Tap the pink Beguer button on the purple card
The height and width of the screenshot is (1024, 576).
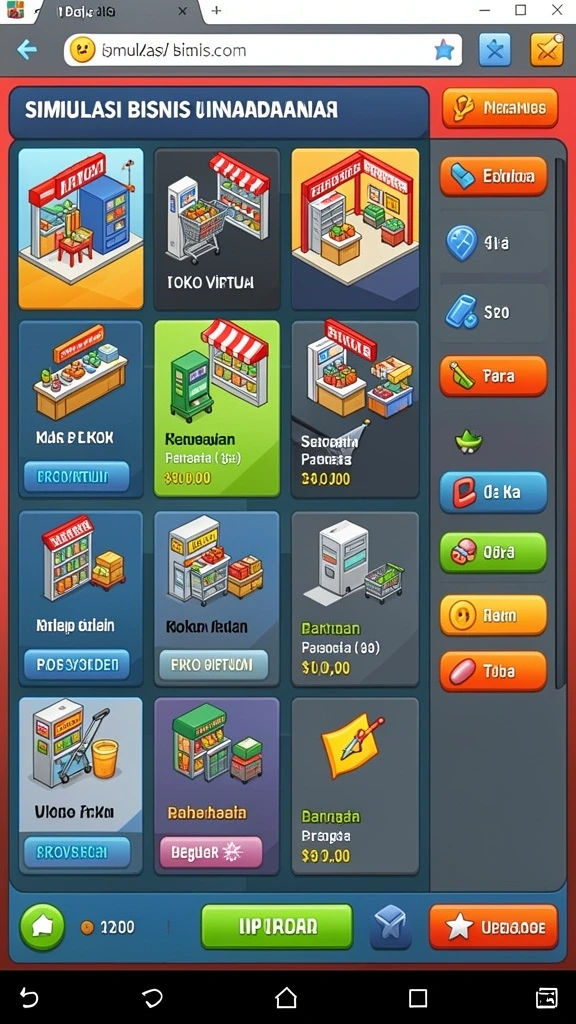tap(211, 852)
